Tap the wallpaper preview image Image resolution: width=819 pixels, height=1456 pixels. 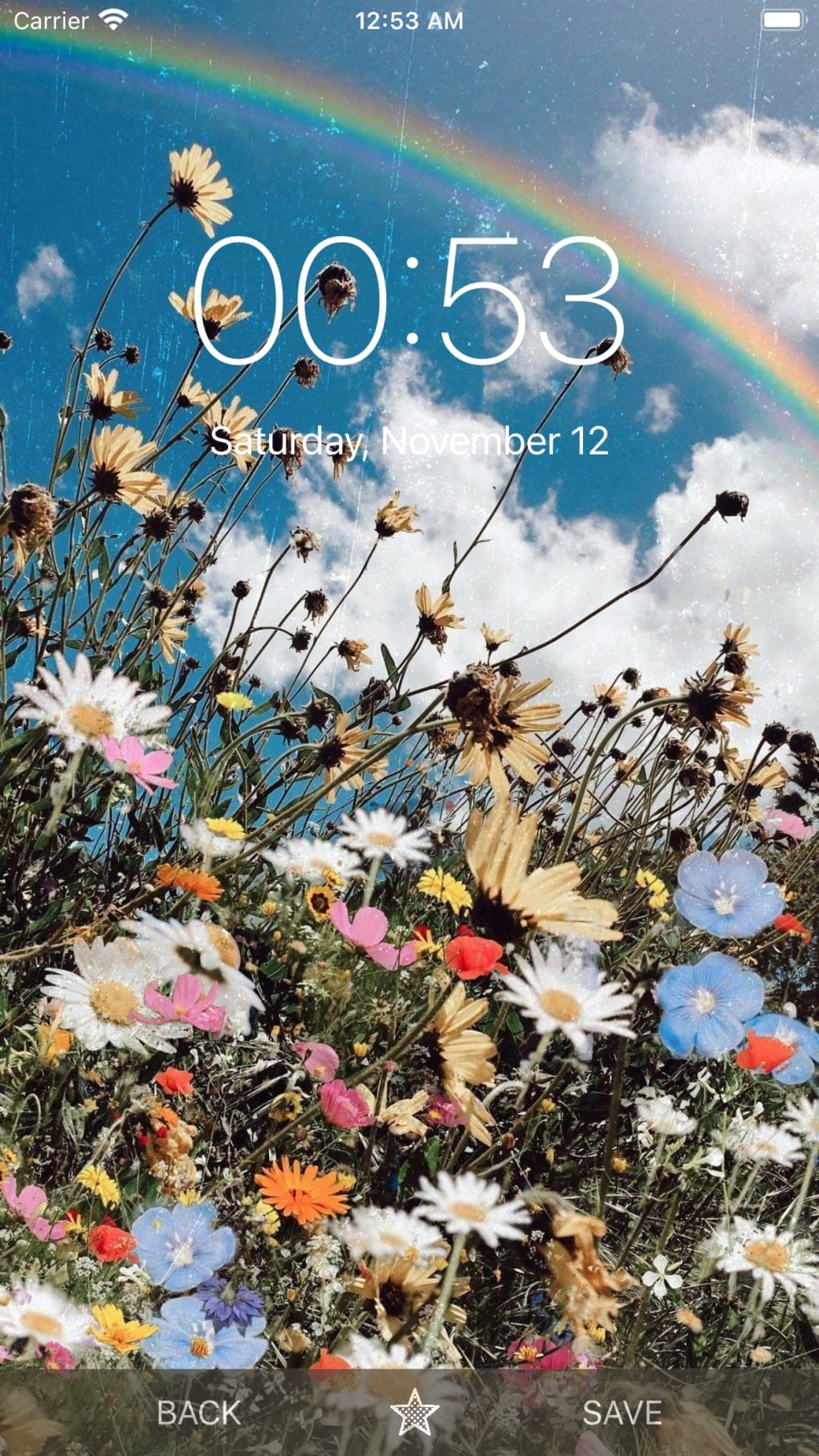click(x=409, y=723)
